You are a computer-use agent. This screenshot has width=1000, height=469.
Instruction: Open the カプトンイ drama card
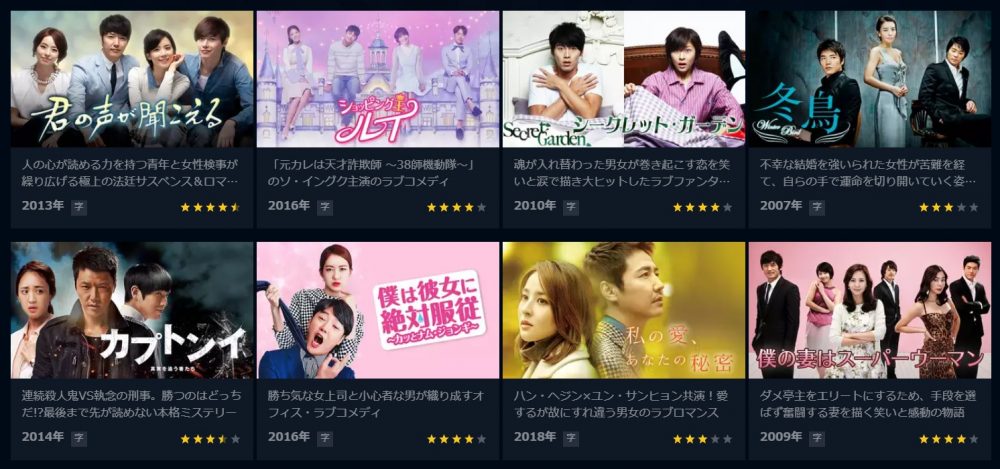[132, 310]
